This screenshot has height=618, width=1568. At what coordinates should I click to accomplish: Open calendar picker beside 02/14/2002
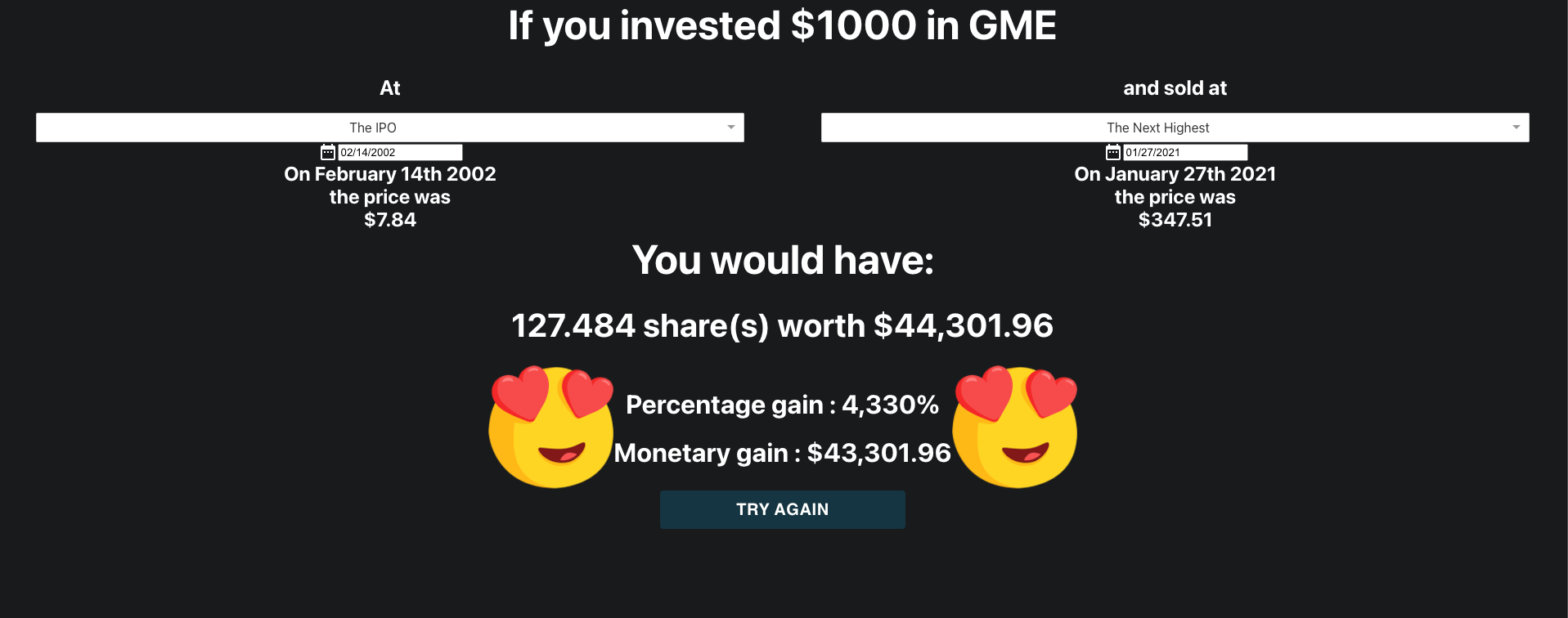[328, 152]
